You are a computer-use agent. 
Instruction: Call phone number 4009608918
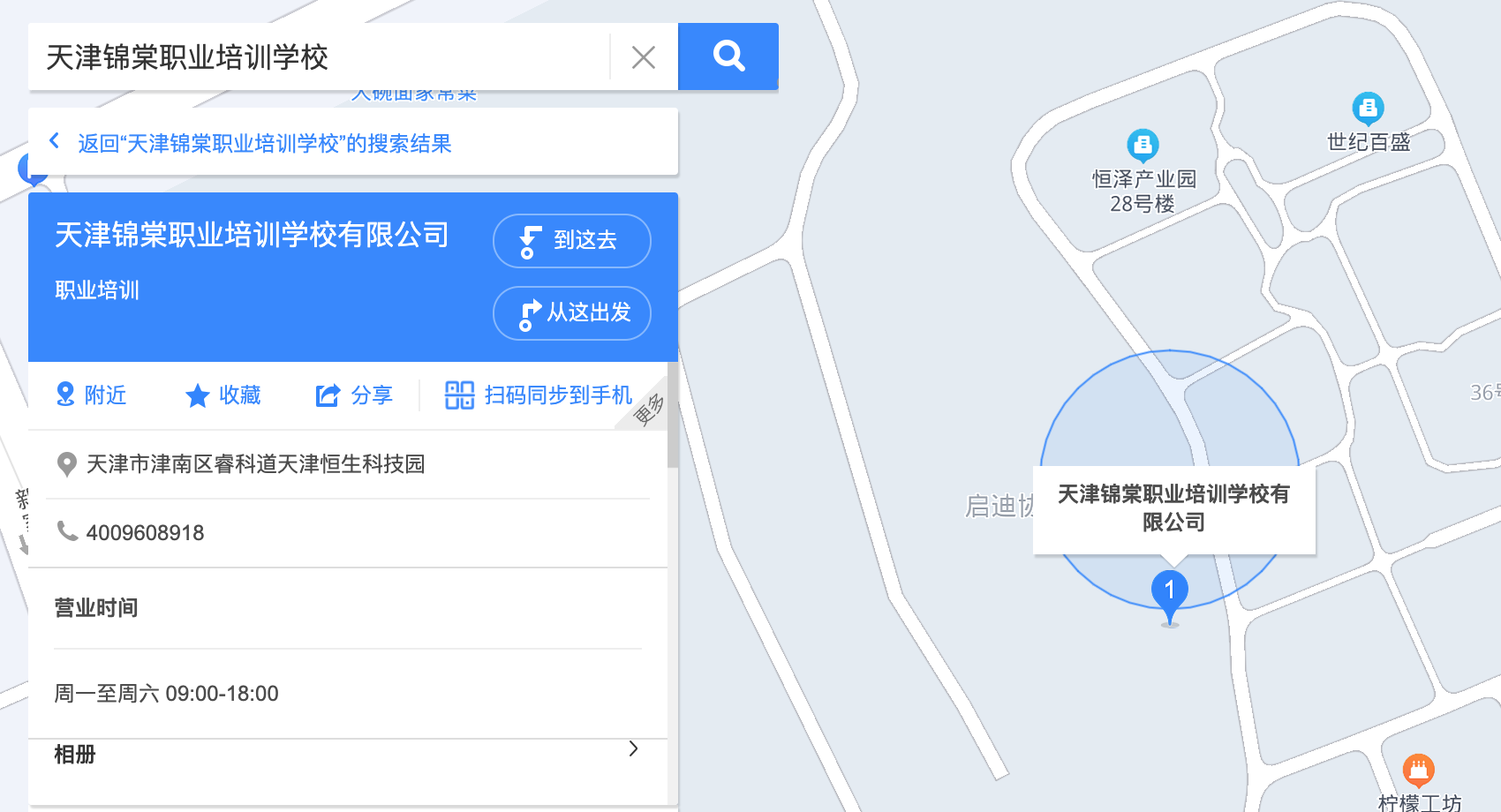click(145, 532)
